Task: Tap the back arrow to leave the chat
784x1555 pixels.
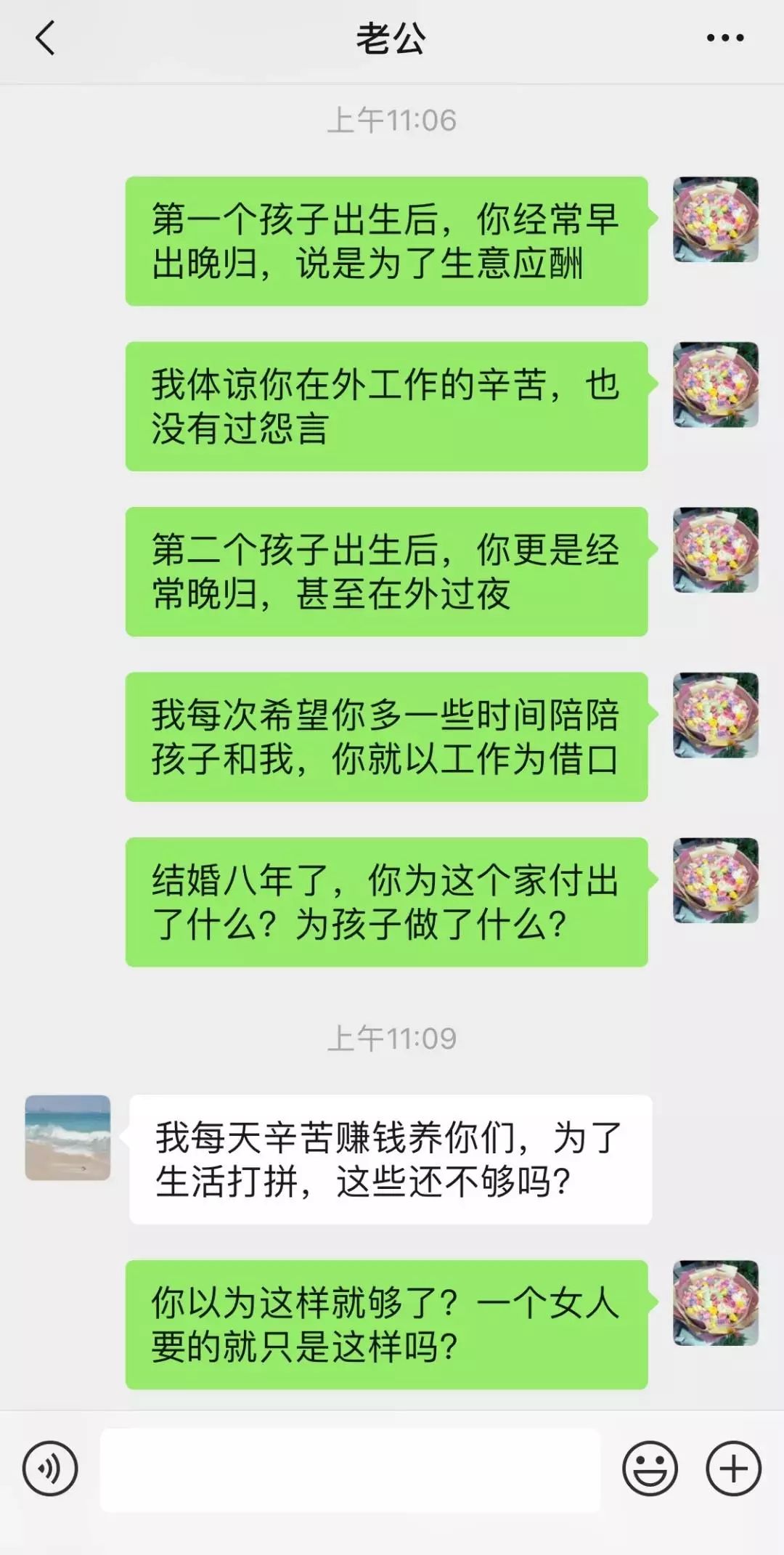Action: click(x=44, y=38)
